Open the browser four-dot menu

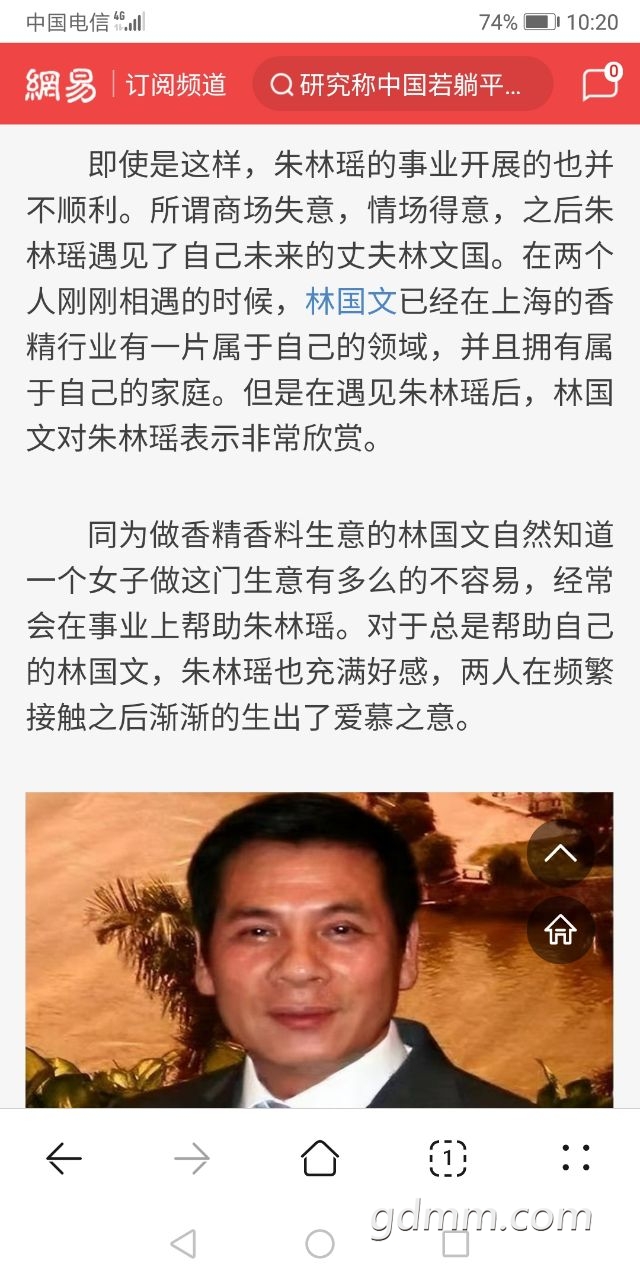pos(576,1159)
